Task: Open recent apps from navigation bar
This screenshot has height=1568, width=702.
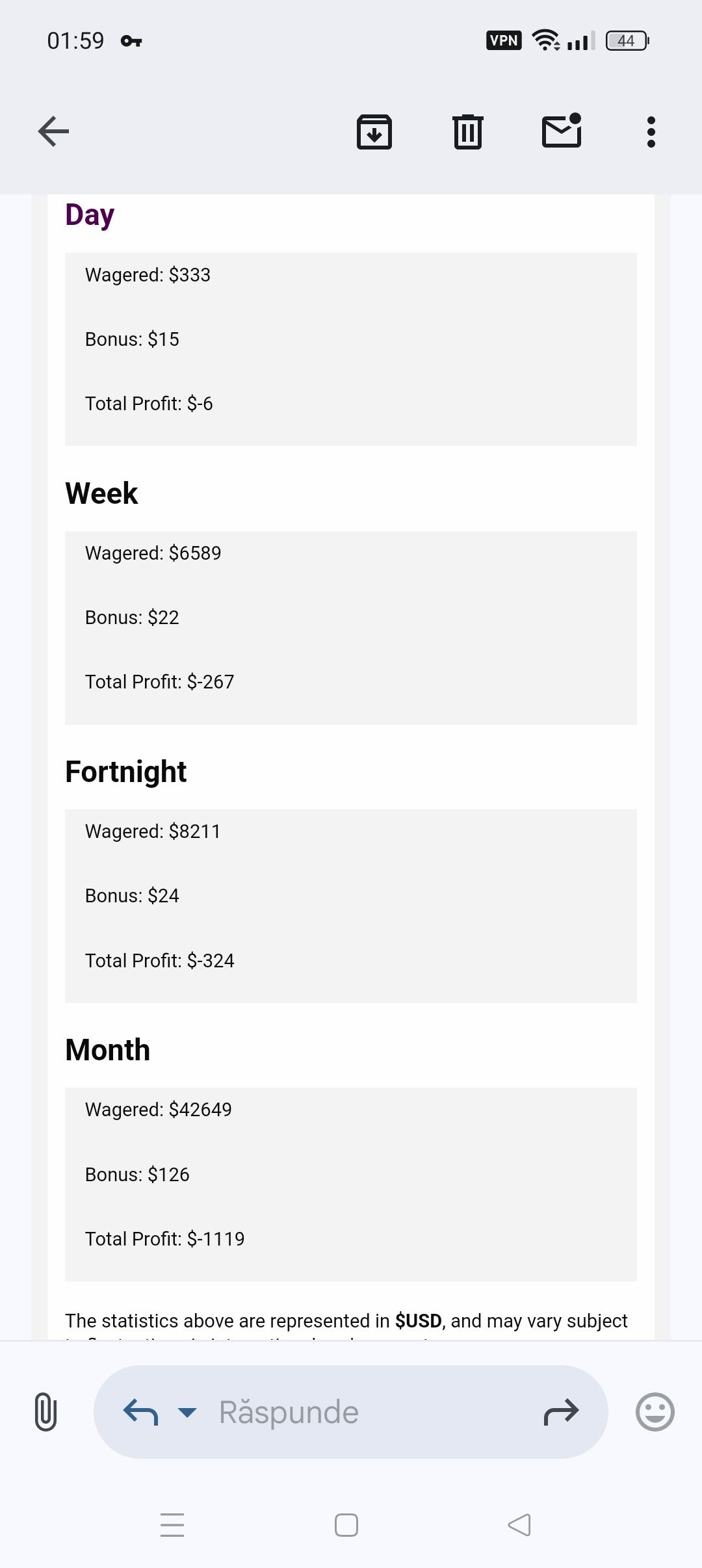Action: [172, 1525]
